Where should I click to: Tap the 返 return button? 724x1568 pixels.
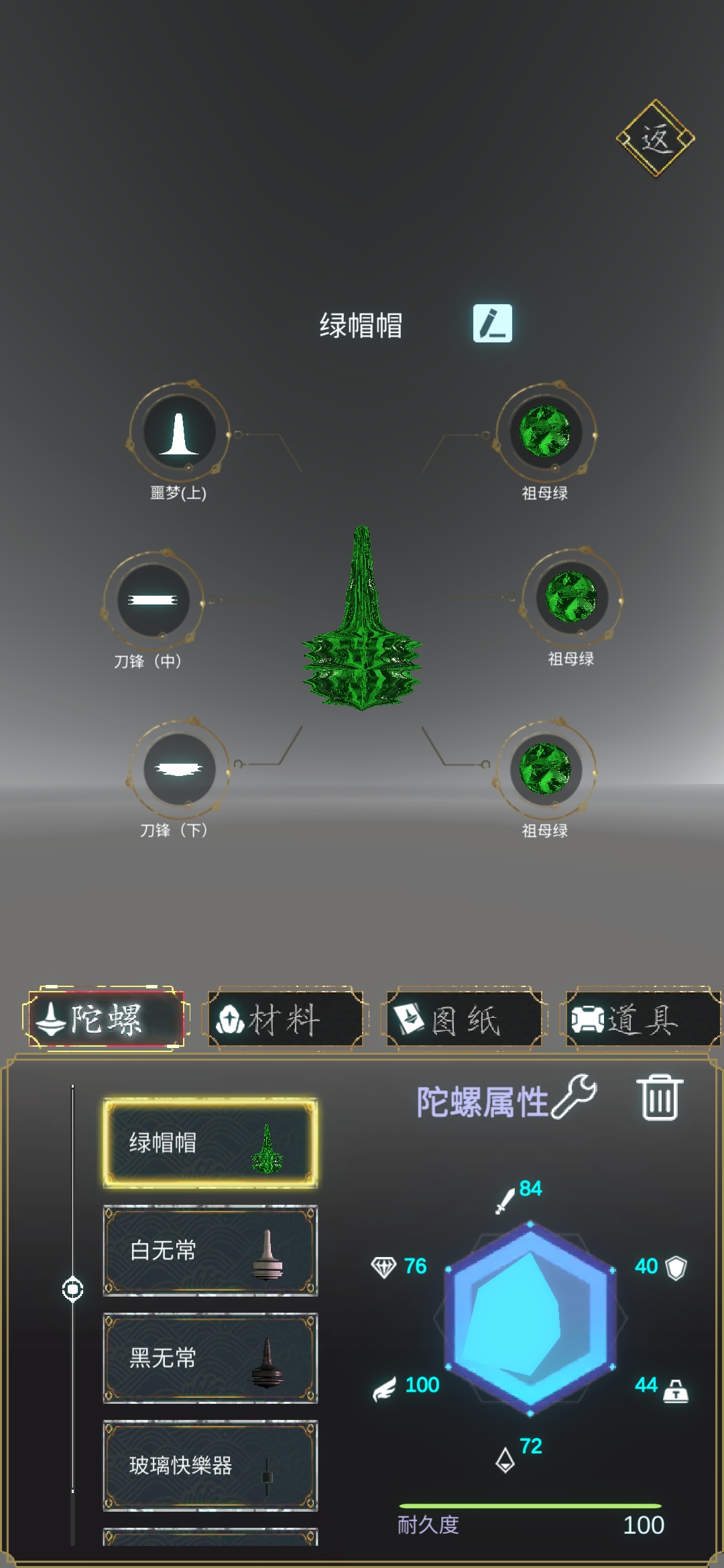[655, 139]
